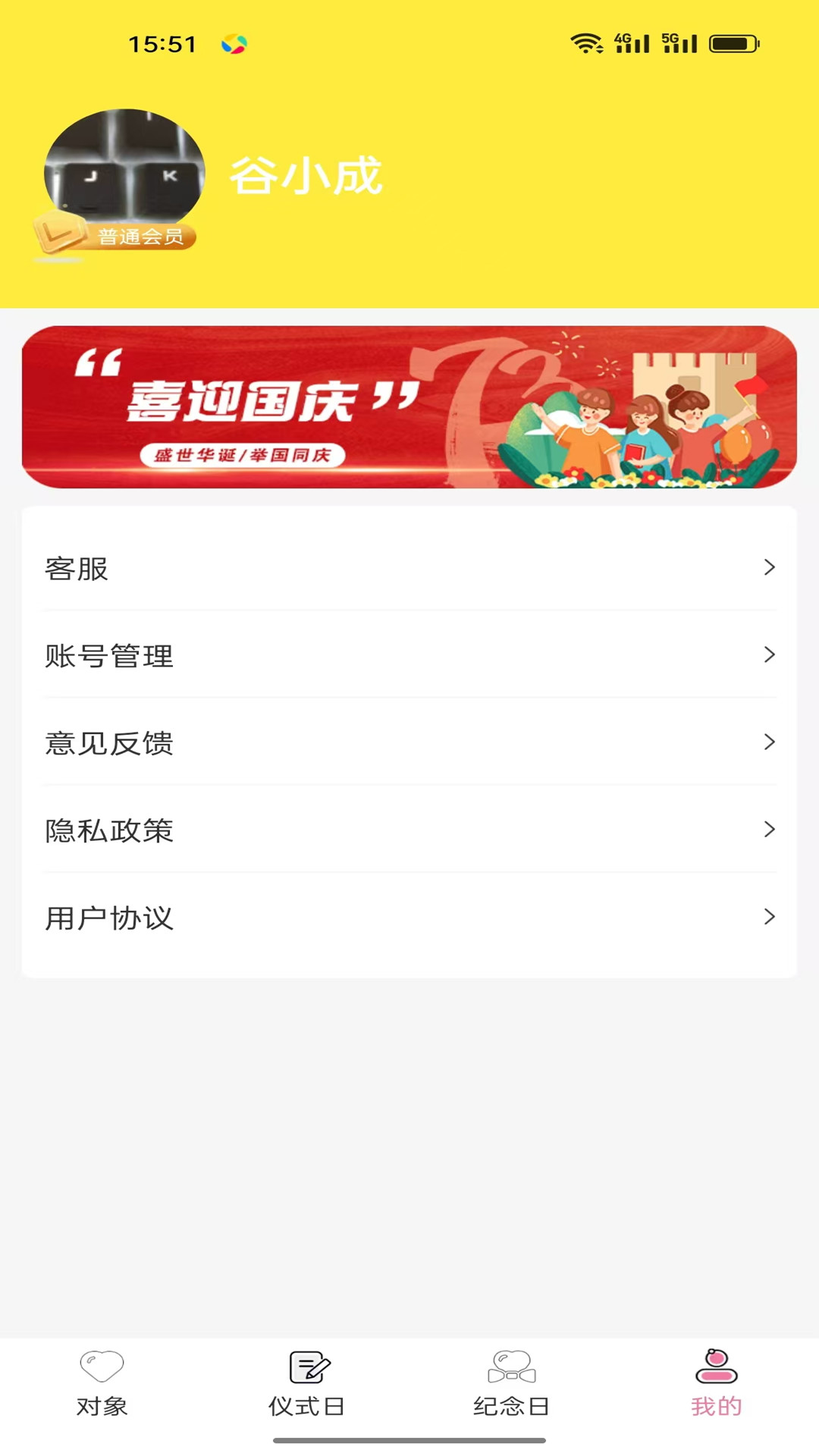Open the 喜迎国庆 banner

tap(409, 407)
